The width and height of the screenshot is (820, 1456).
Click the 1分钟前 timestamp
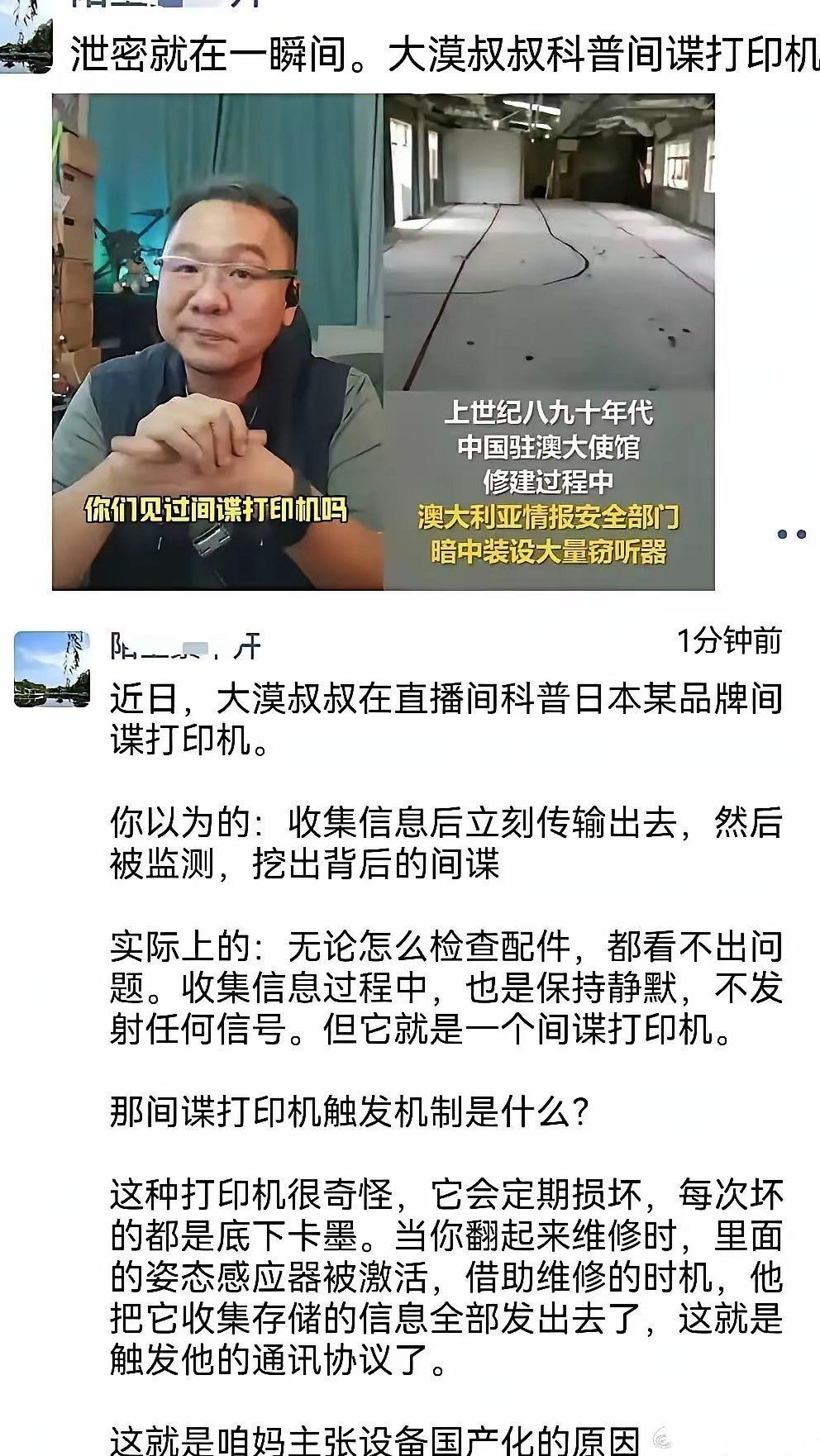[729, 640]
